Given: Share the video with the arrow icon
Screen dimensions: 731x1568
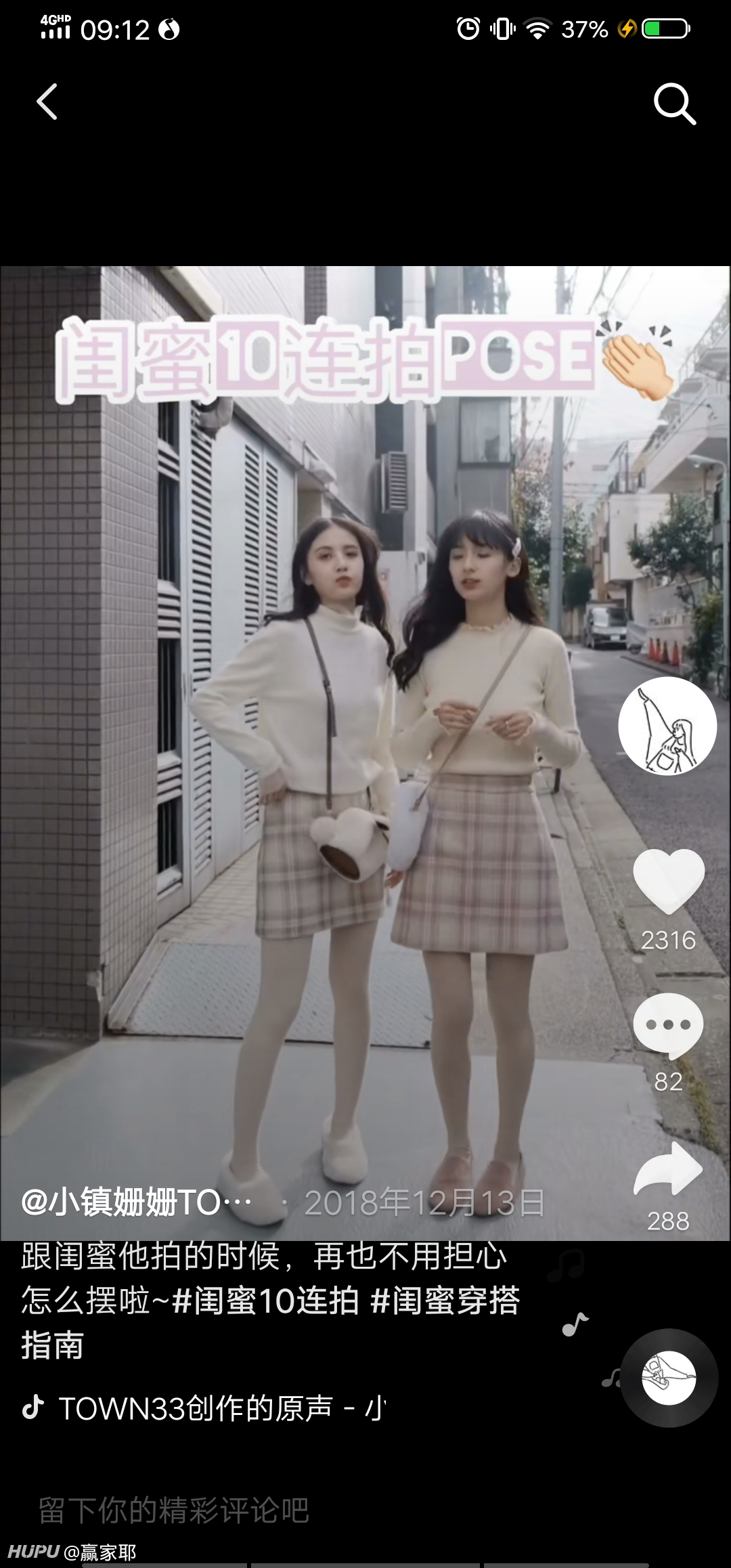Looking at the screenshot, I should (x=668, y=1169).
